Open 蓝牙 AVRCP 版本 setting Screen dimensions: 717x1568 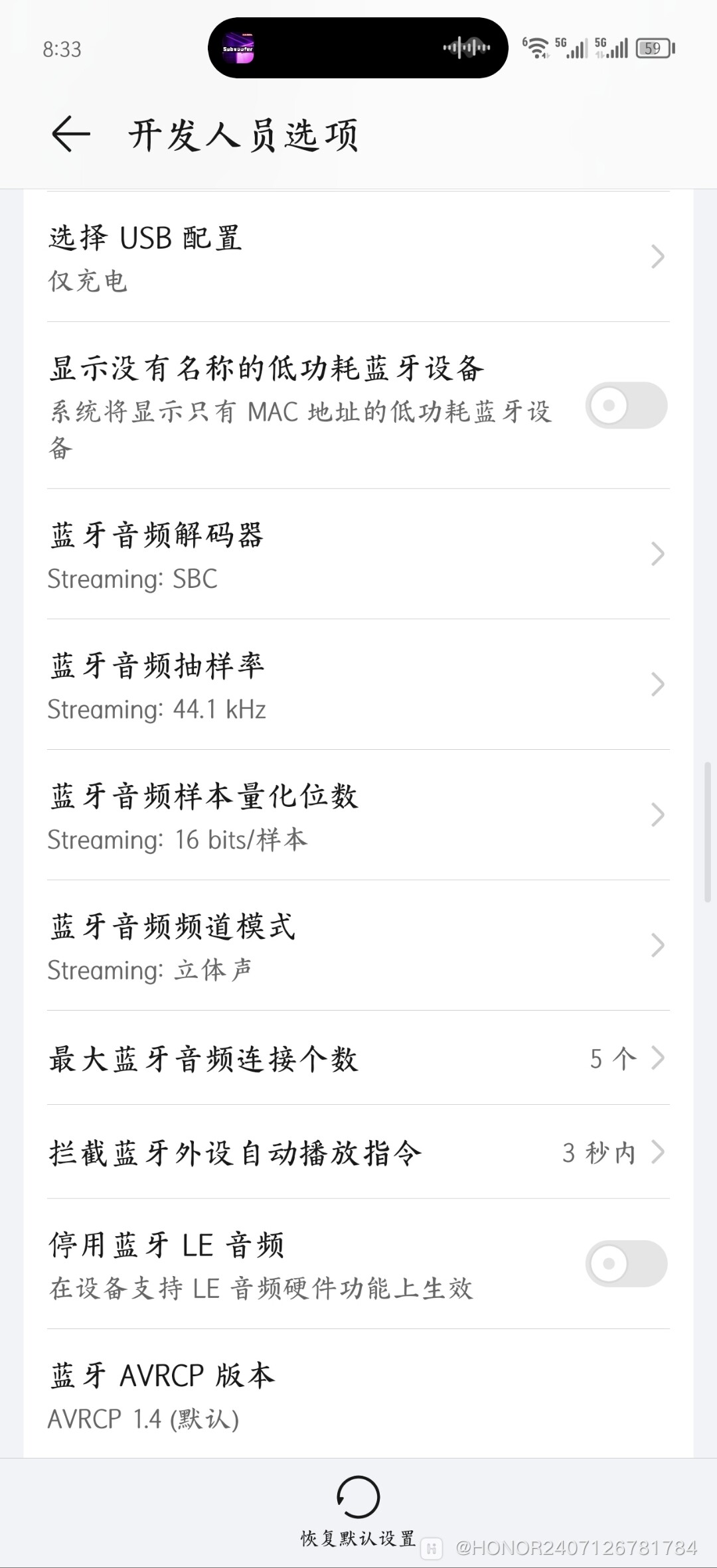tap(358, 1395)
